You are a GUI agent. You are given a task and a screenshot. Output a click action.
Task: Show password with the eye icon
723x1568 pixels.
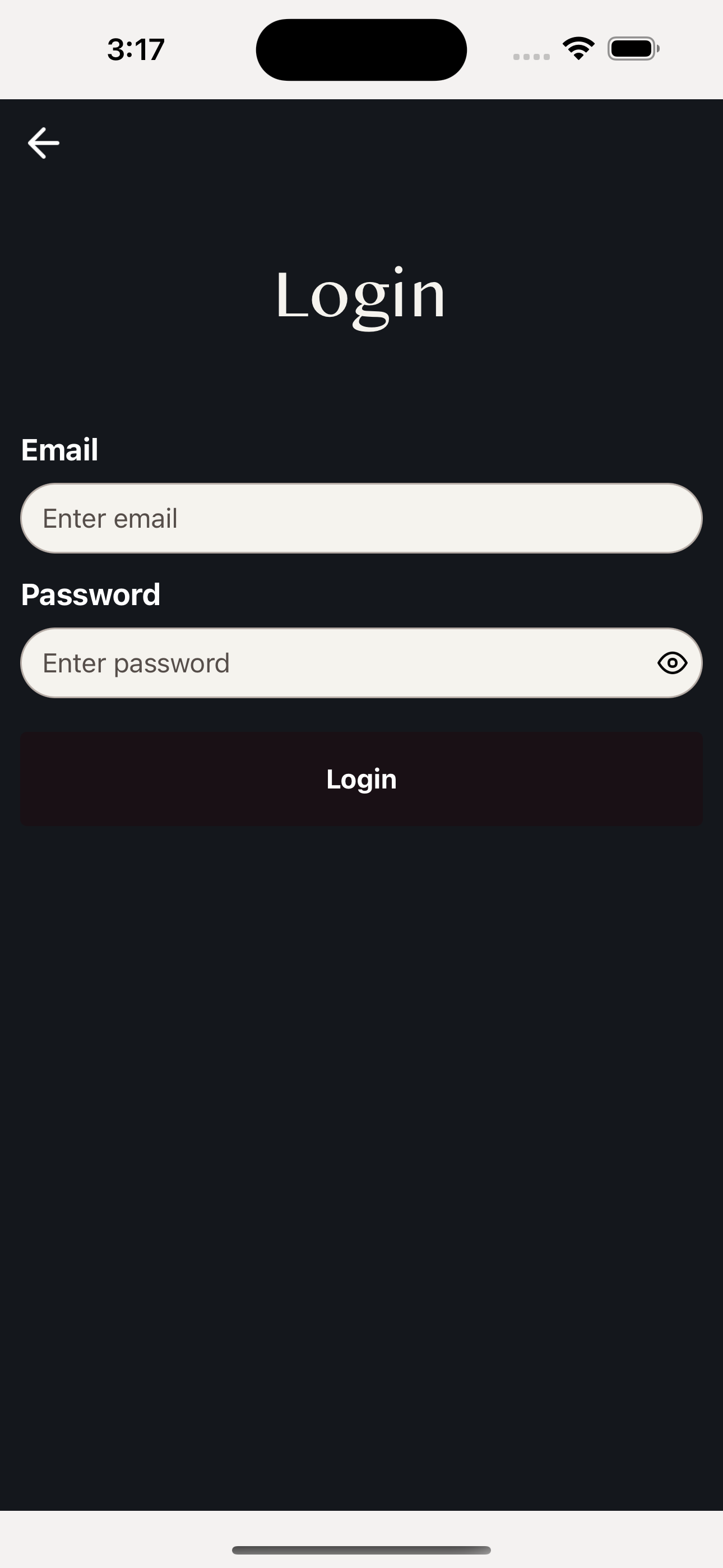[672, 663]
